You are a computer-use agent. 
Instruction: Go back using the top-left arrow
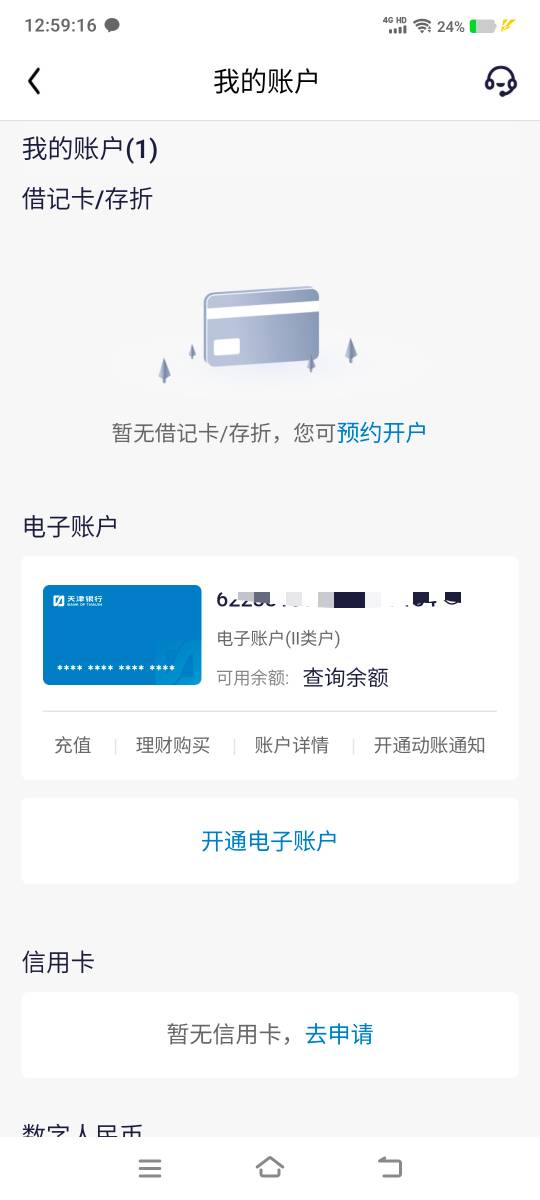(x=34, y=81)
